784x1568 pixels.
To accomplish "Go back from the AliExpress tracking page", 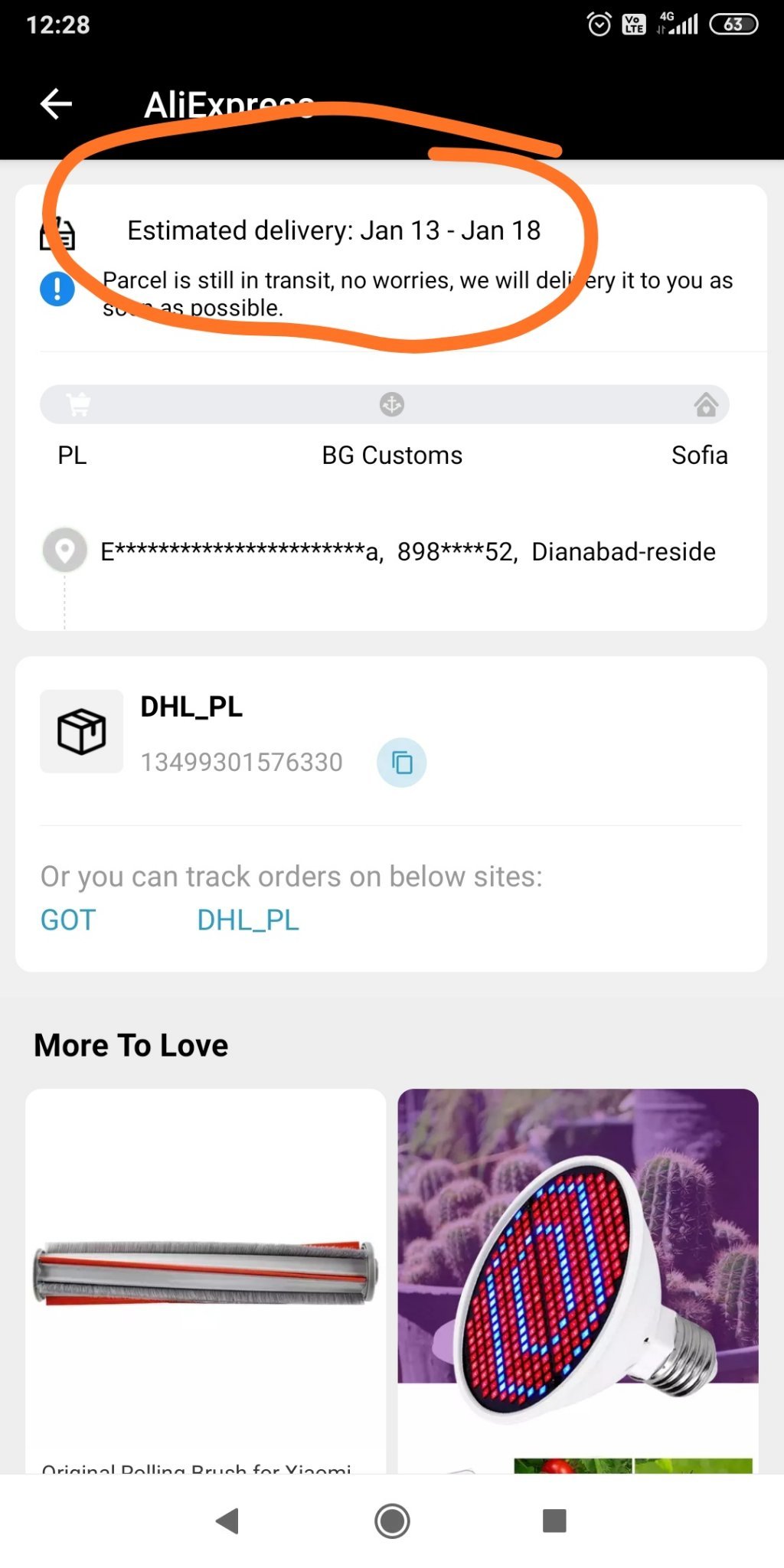I will coord(56,103).
